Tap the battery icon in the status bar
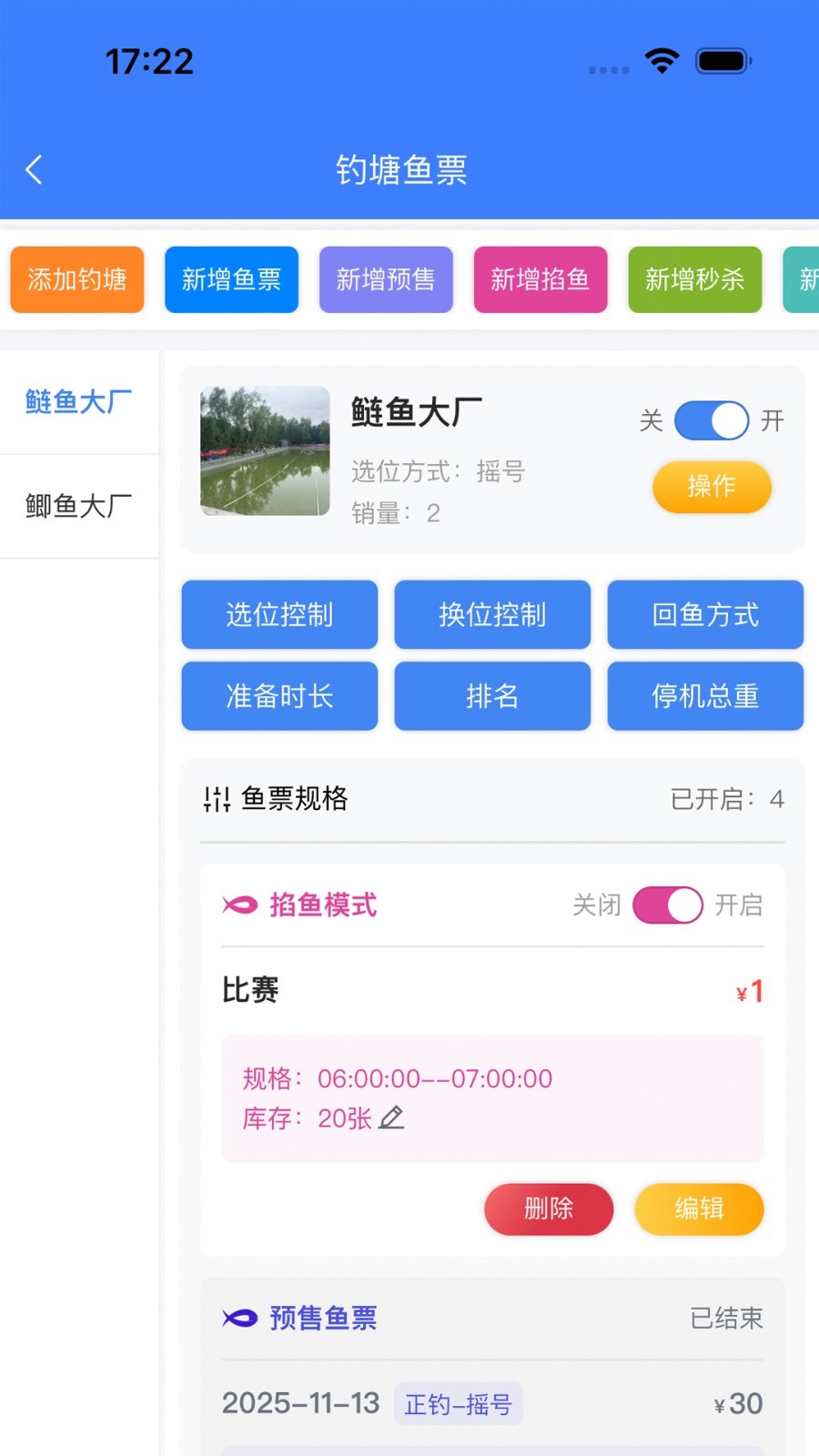 click(723, 59)
